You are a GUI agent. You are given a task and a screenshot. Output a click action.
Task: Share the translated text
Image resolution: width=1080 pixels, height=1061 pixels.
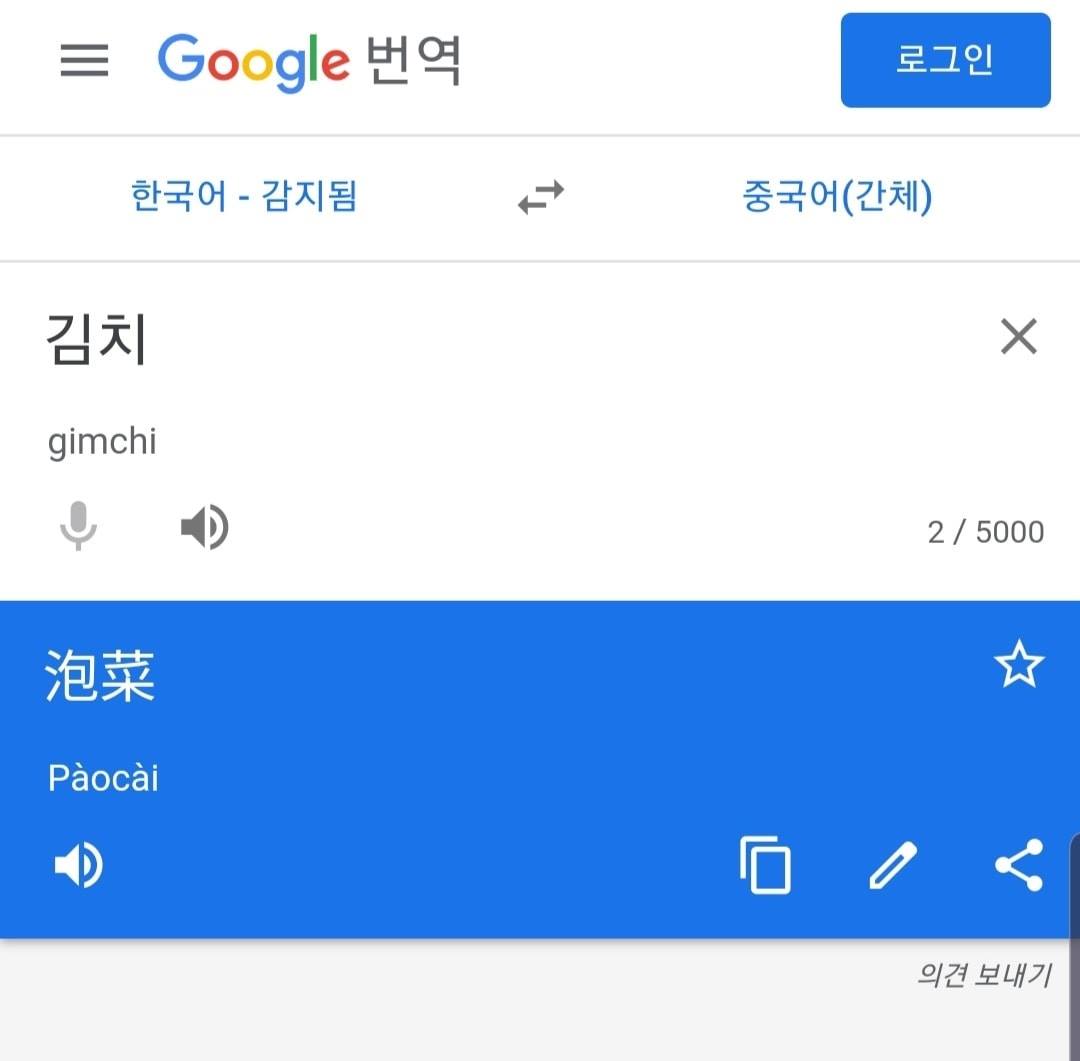click(x=1019, y=865)
